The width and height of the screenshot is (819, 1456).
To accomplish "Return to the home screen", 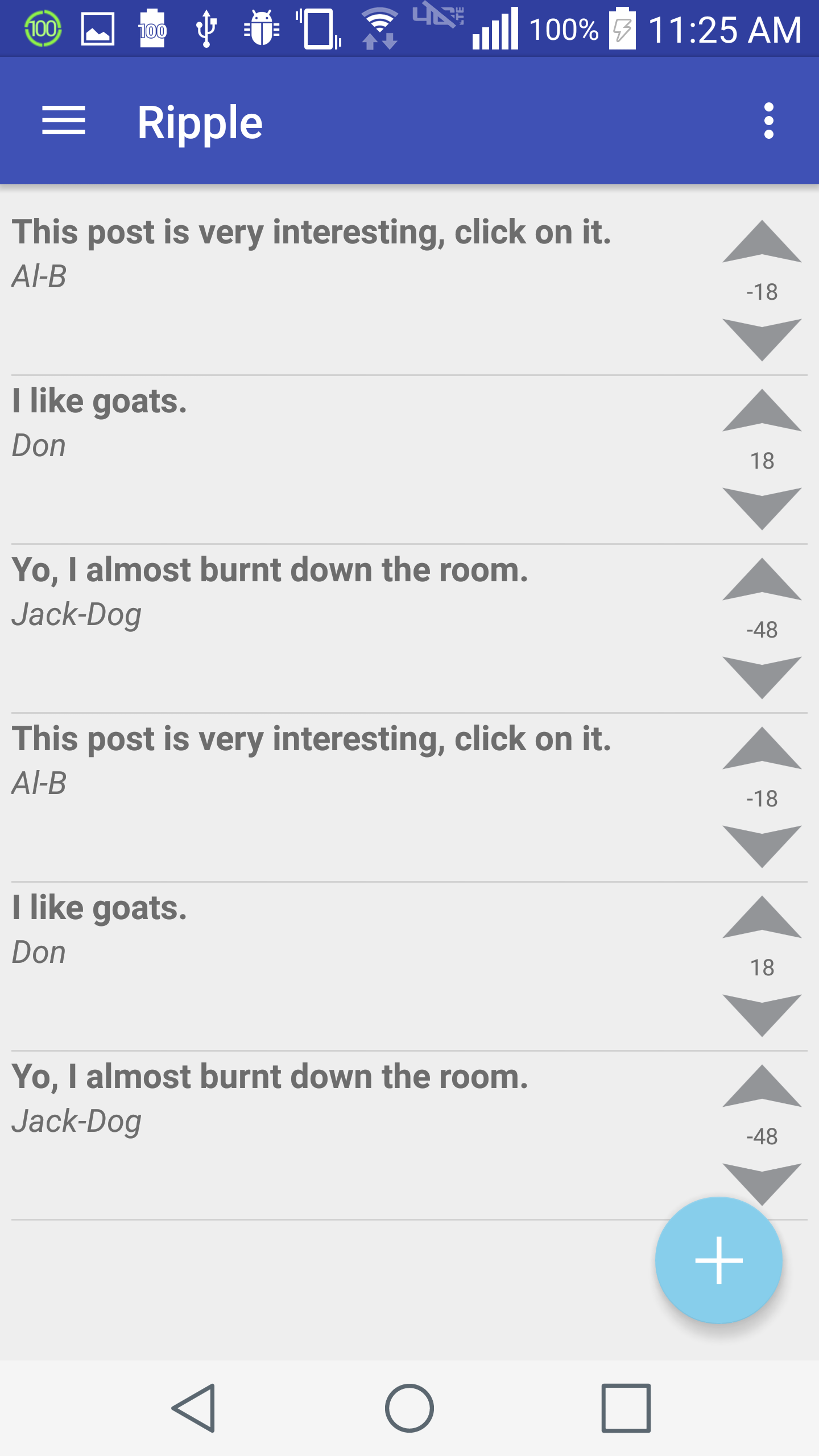I will (x=409, y=1408).
